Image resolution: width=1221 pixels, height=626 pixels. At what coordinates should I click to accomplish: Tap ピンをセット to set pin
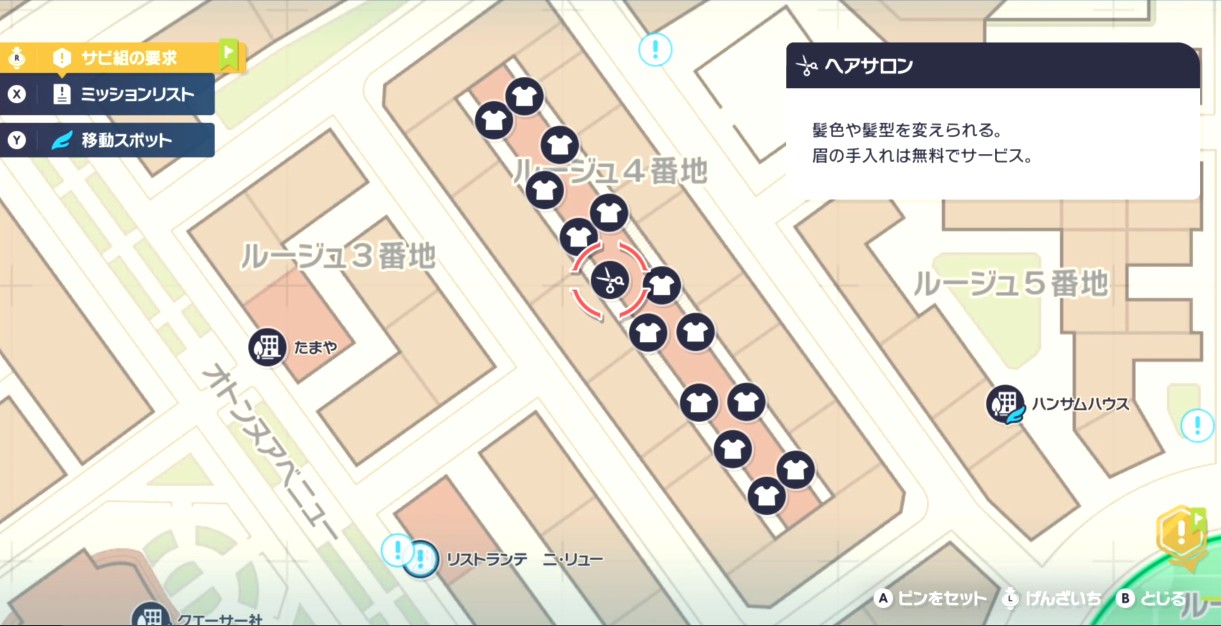pos(930,598)
